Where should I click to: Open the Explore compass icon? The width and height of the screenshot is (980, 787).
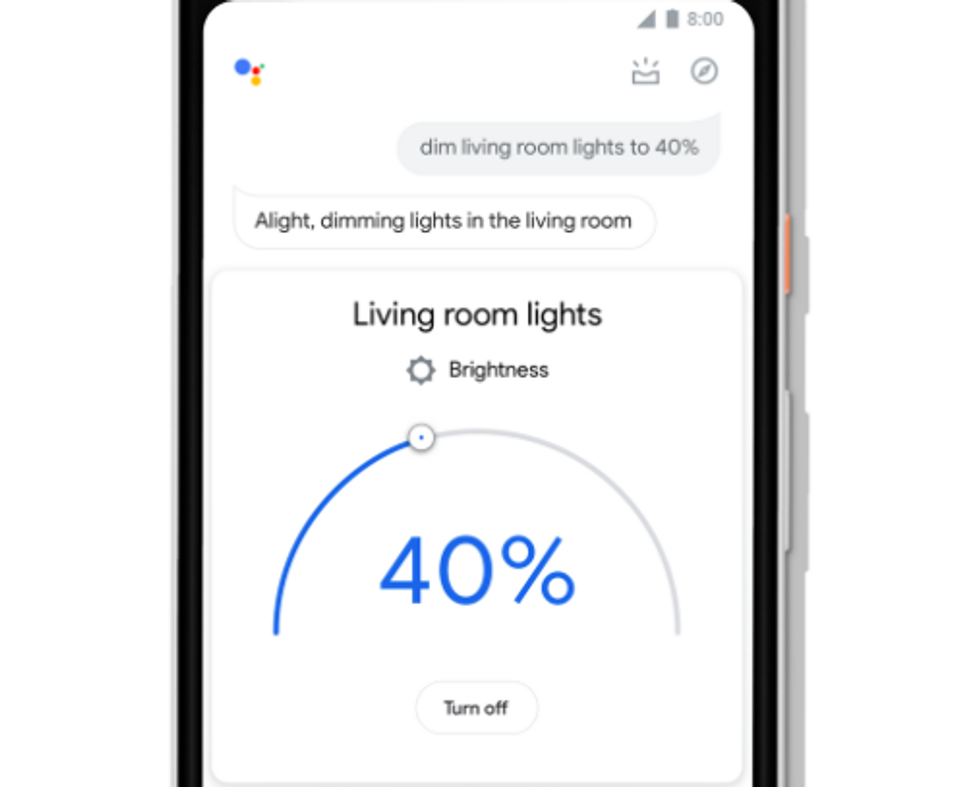705,71
